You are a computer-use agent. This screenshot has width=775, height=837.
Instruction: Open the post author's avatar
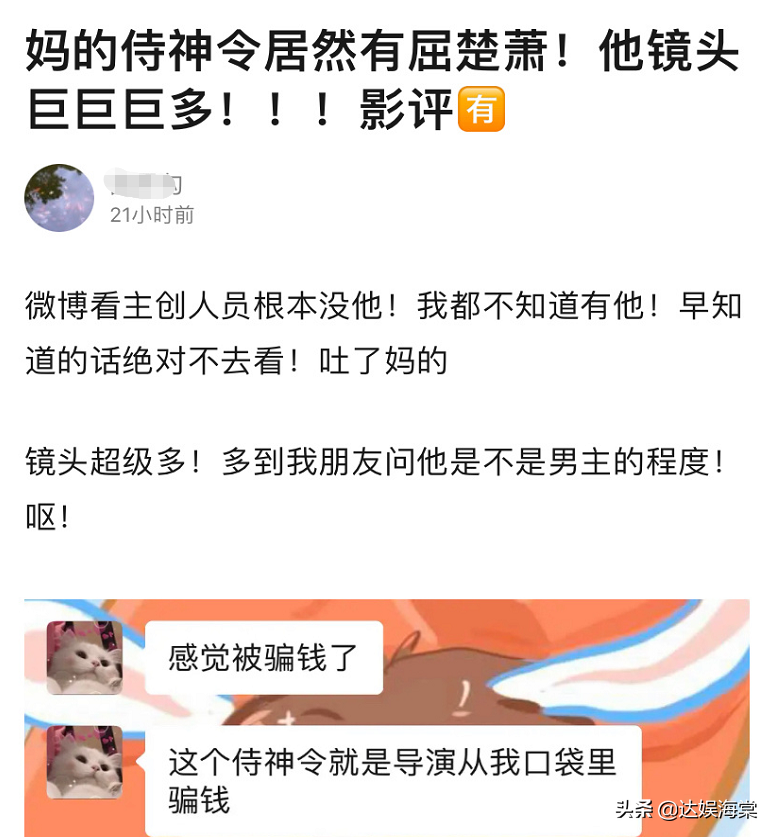tap(59, 198)
